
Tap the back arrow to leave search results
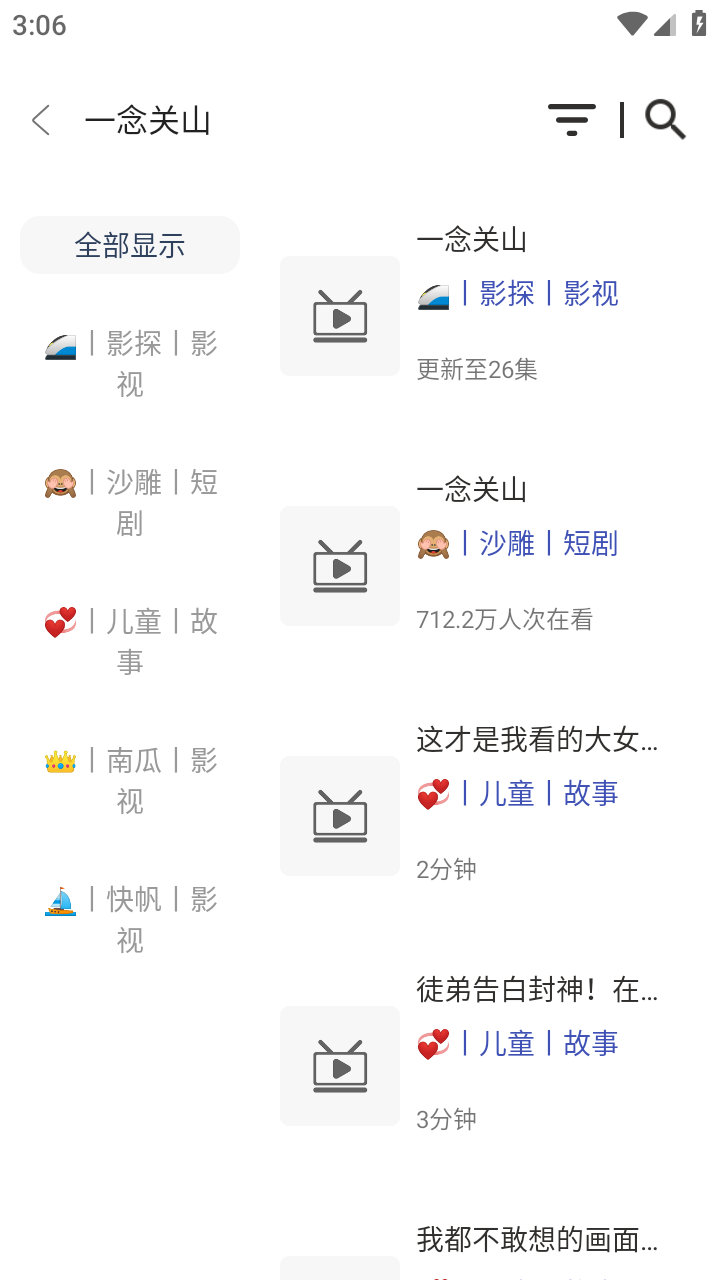pos(40,119)
